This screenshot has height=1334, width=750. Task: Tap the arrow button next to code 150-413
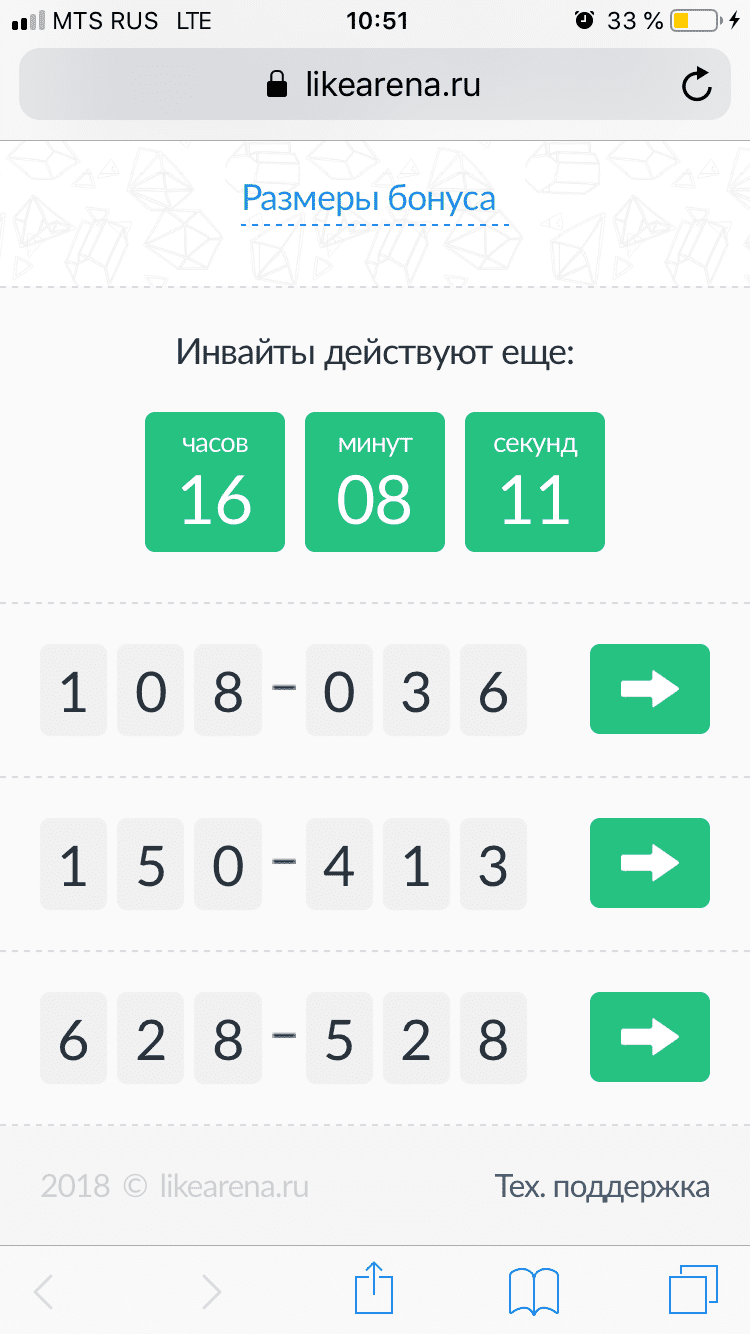point(650,863)
